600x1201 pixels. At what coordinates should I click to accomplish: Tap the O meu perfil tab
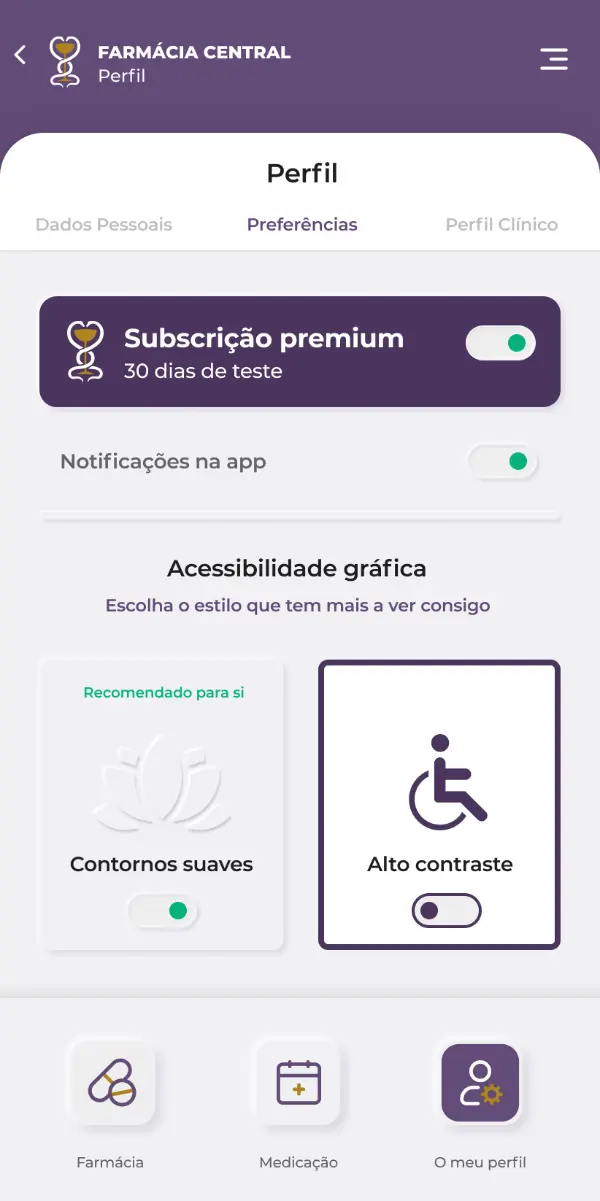pos(480,1083)
